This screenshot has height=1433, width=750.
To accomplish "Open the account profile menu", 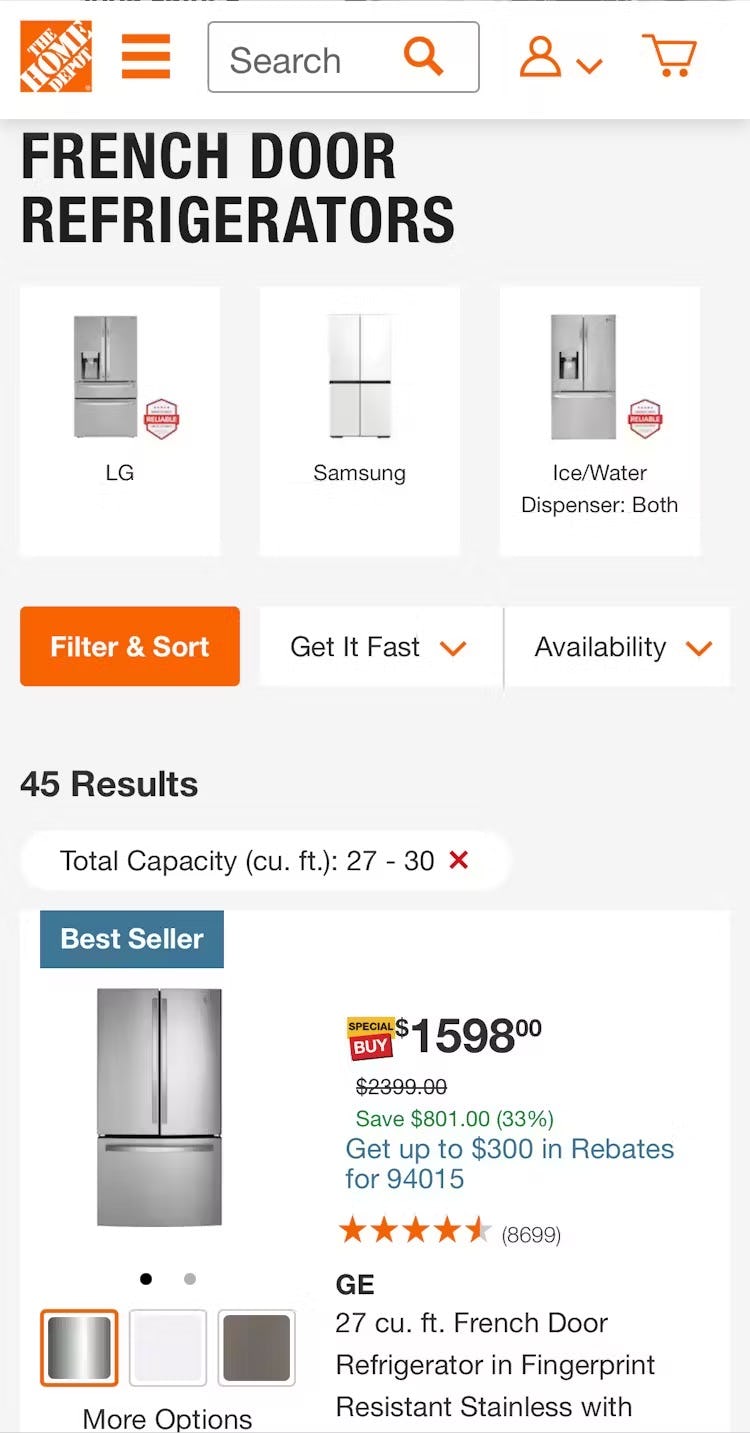I will tap(558, 57).
